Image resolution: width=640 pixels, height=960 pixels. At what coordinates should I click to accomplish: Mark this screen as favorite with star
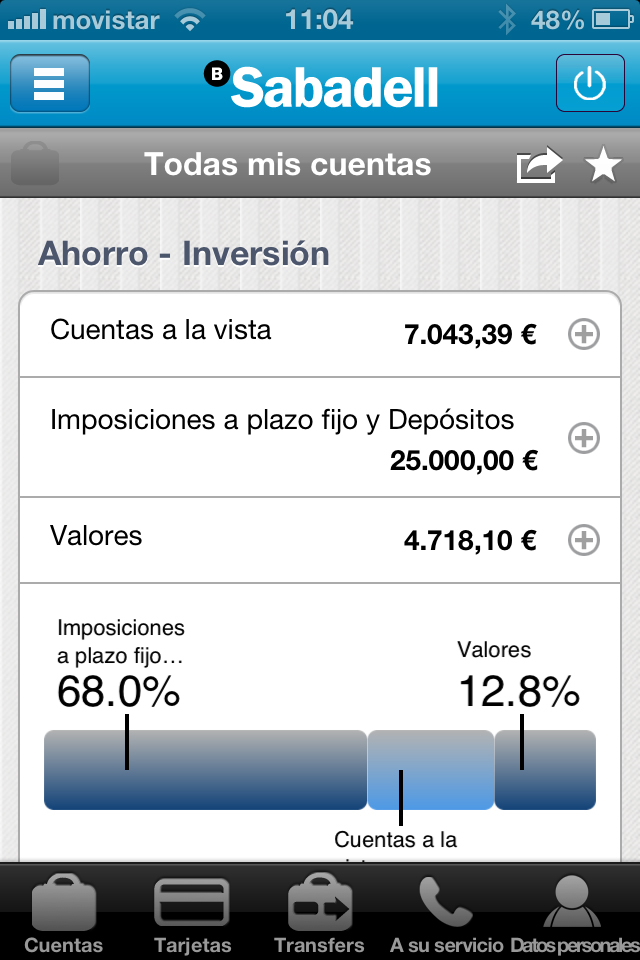(604, 165)
